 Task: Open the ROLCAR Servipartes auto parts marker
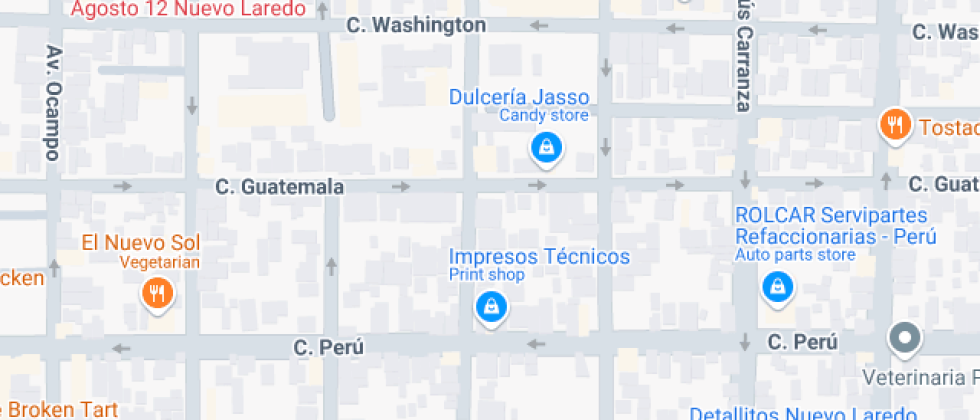coord(776,288)
